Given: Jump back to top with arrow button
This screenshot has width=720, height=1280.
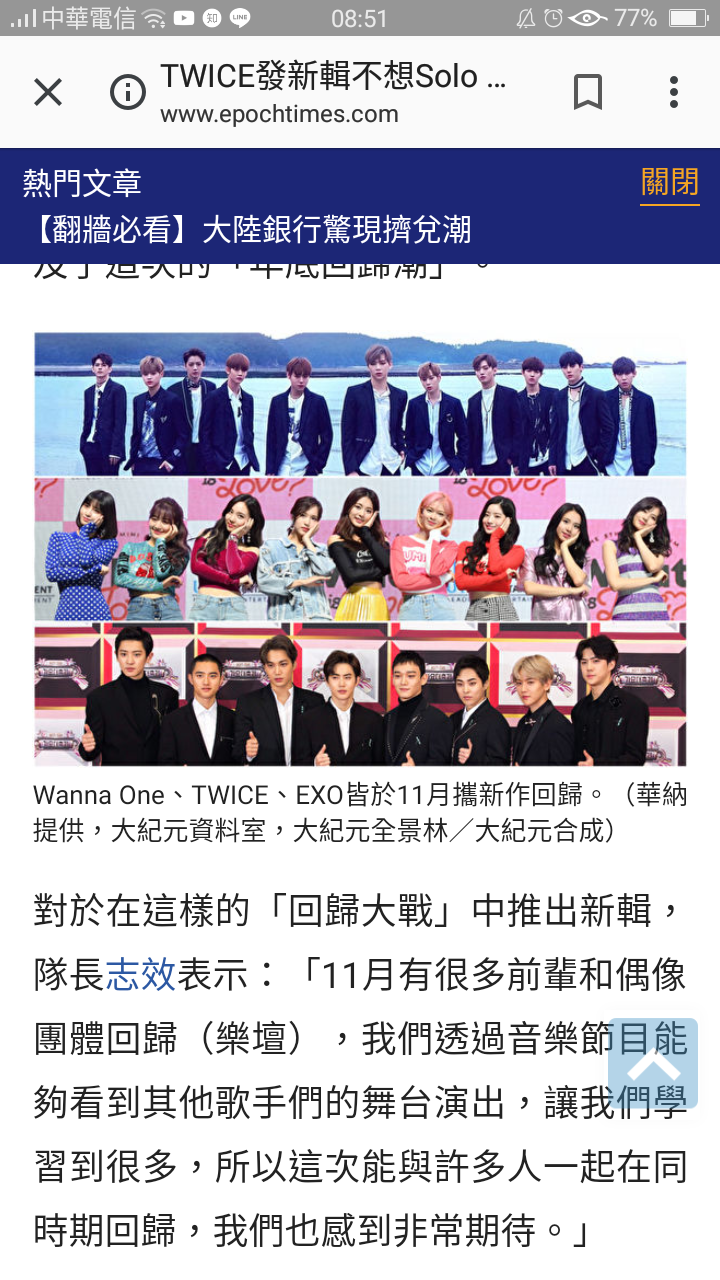Looking at the screenshot, I should coord(653,1063).
